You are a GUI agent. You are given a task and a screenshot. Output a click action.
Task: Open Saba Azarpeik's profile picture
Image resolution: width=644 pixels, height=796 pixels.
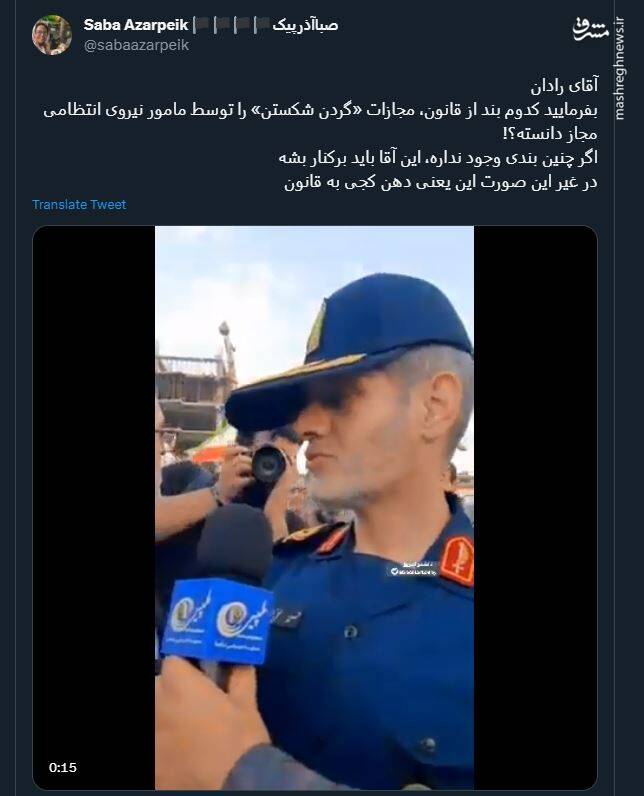[x=51, y=35]
